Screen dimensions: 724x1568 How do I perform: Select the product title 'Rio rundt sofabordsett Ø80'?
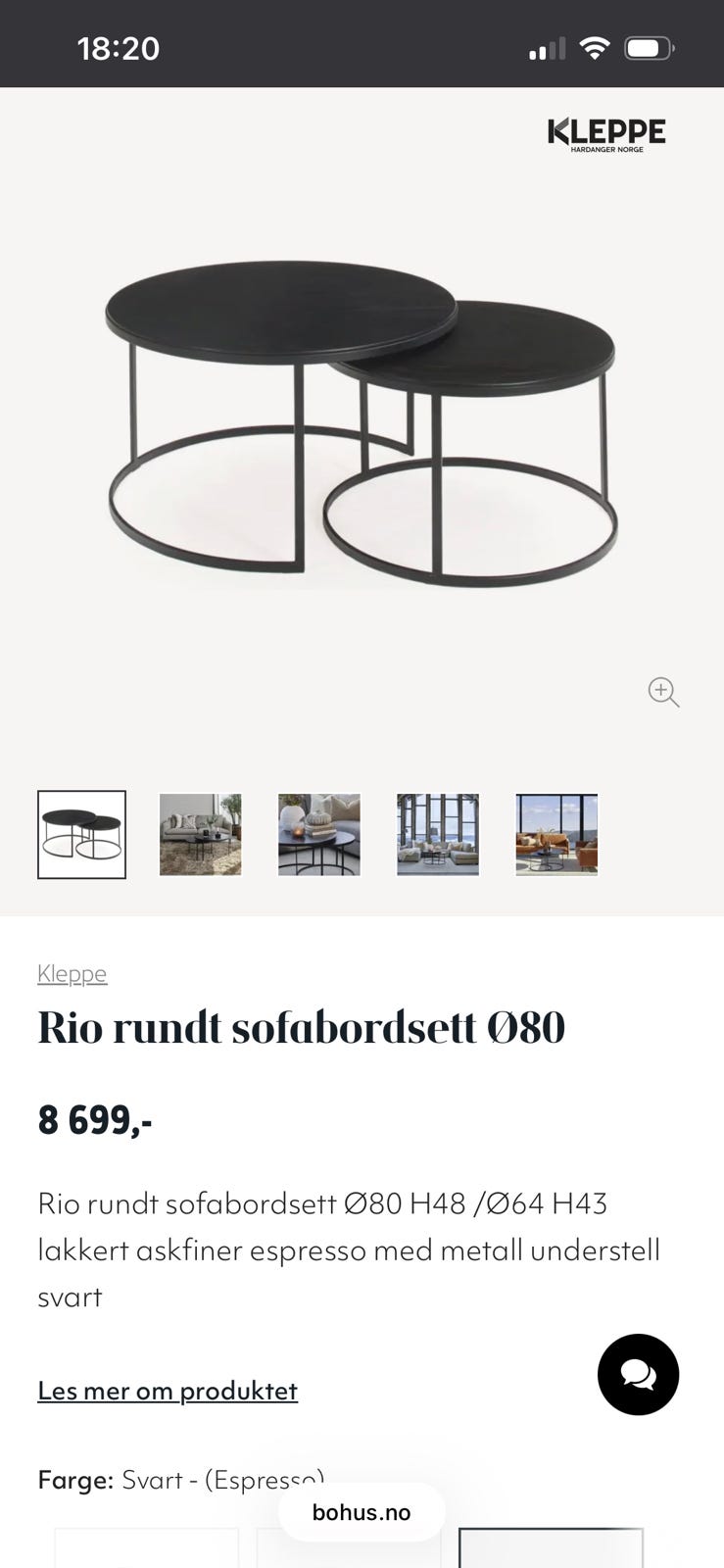tap(301, 1028)
